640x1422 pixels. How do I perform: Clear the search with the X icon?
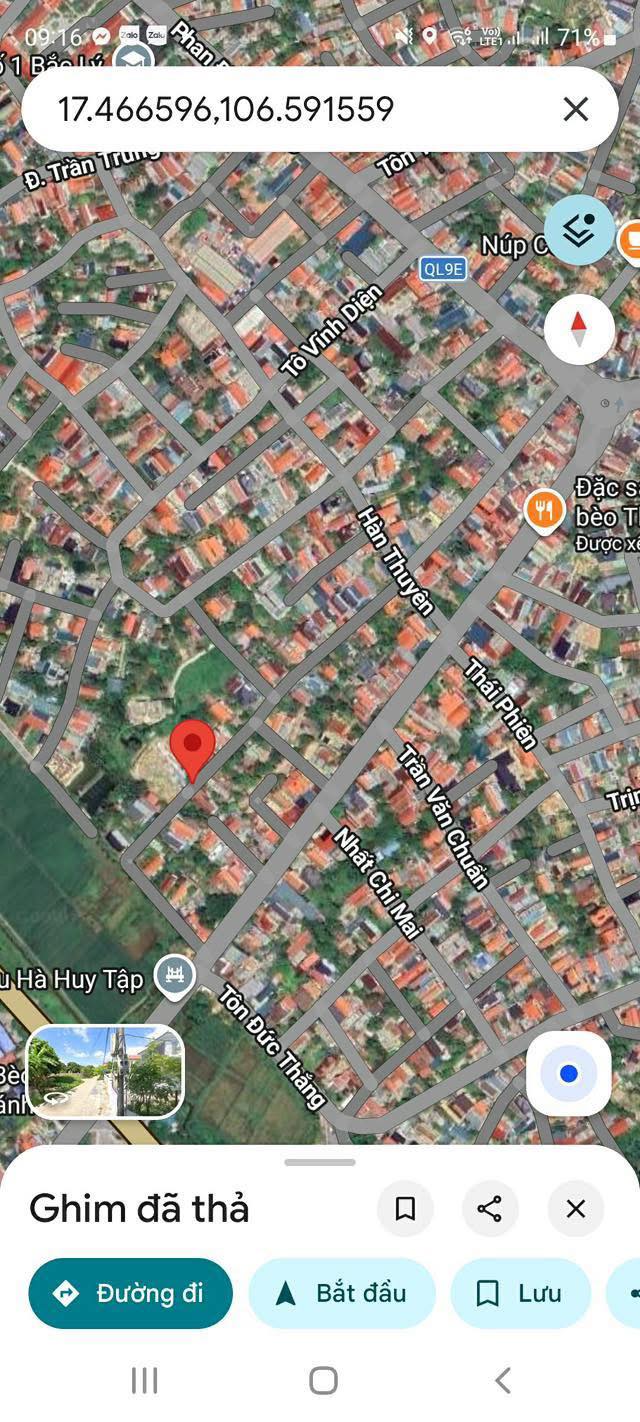(x=576, y=109)
